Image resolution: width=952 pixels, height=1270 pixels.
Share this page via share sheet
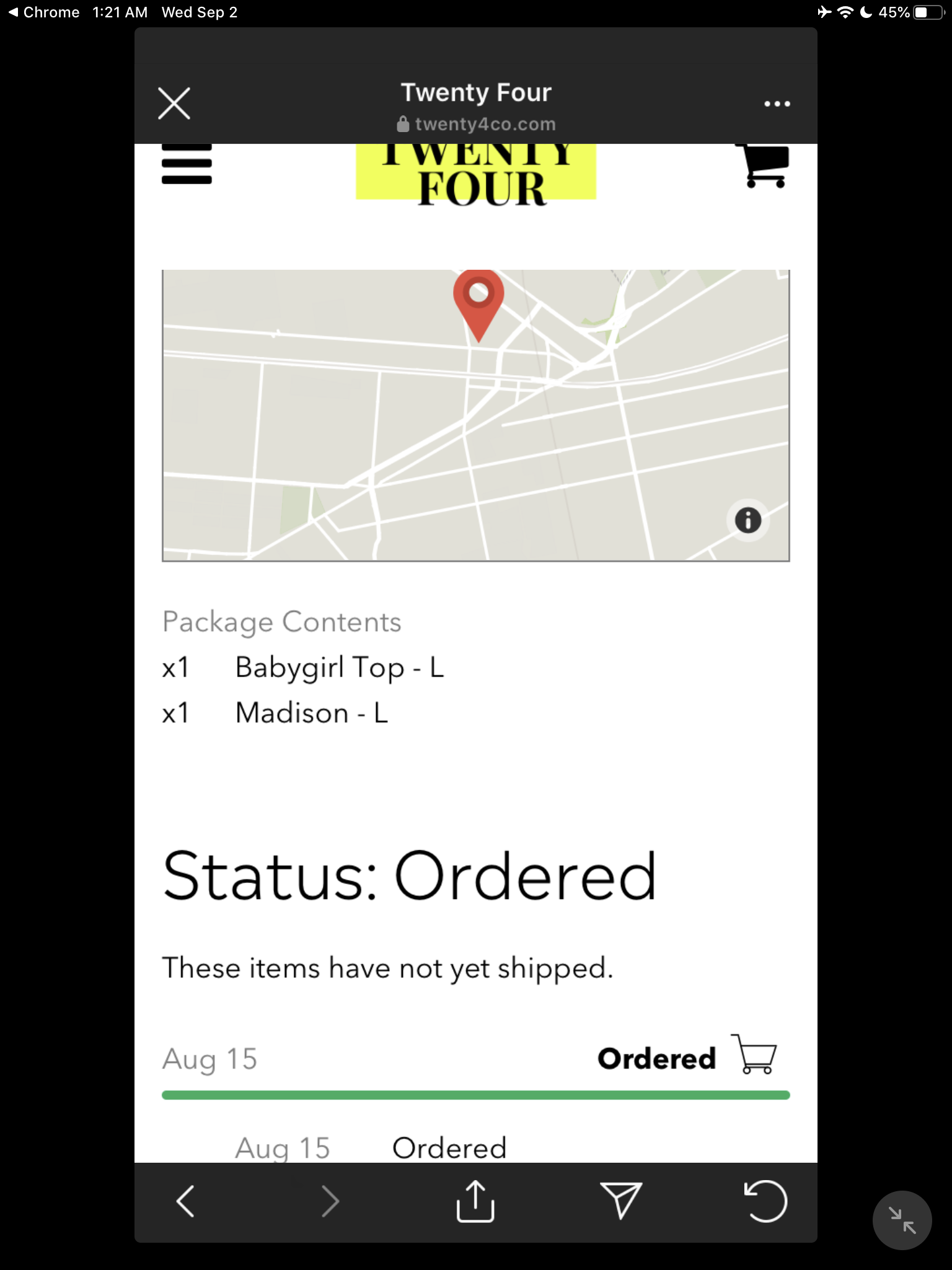tap(475, 1201)
